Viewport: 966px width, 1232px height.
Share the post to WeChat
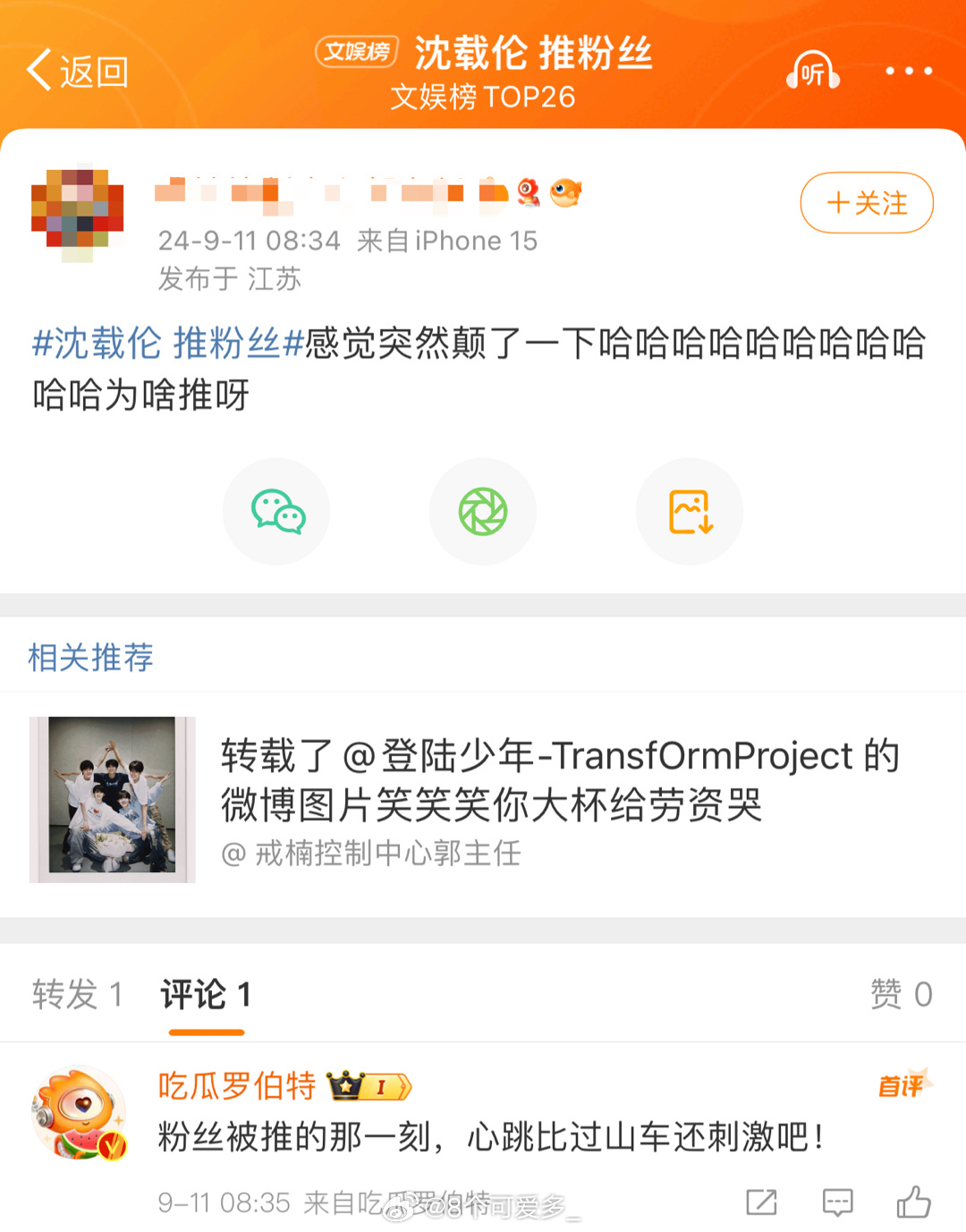[x=277, y=512]
